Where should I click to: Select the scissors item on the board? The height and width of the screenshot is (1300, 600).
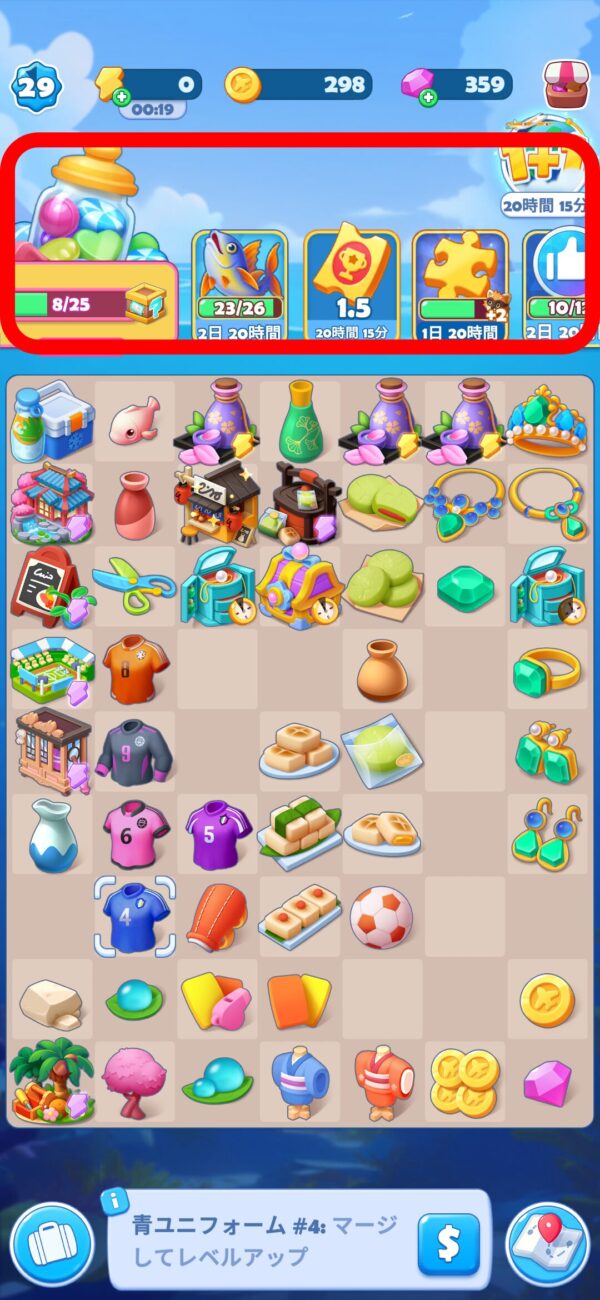point(134,586)
